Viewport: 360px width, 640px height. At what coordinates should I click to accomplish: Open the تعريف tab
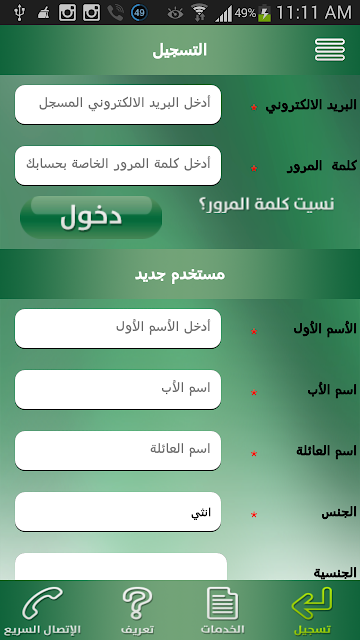click(x=137, y=610)
